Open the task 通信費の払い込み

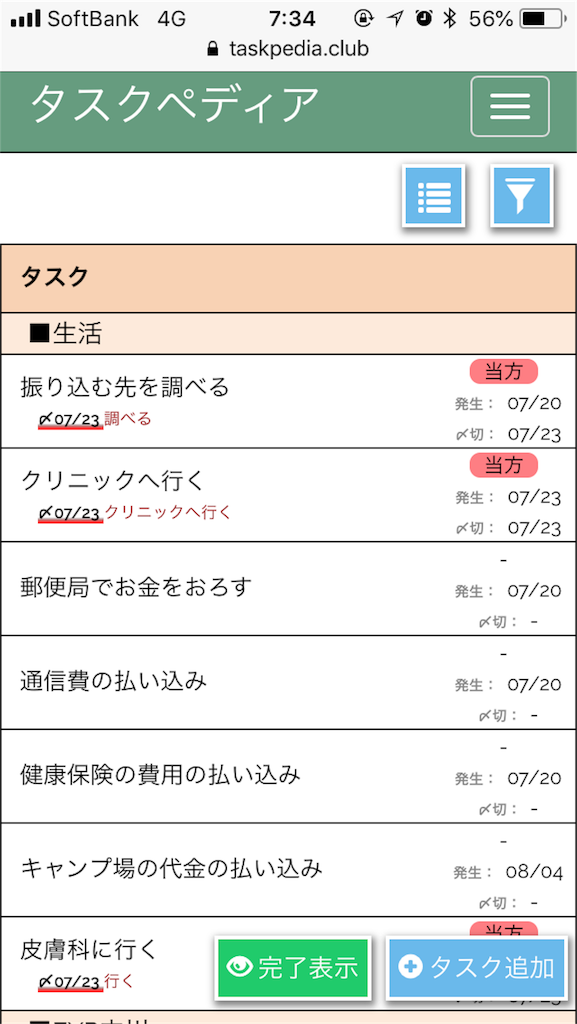click(x=114, y=681)
